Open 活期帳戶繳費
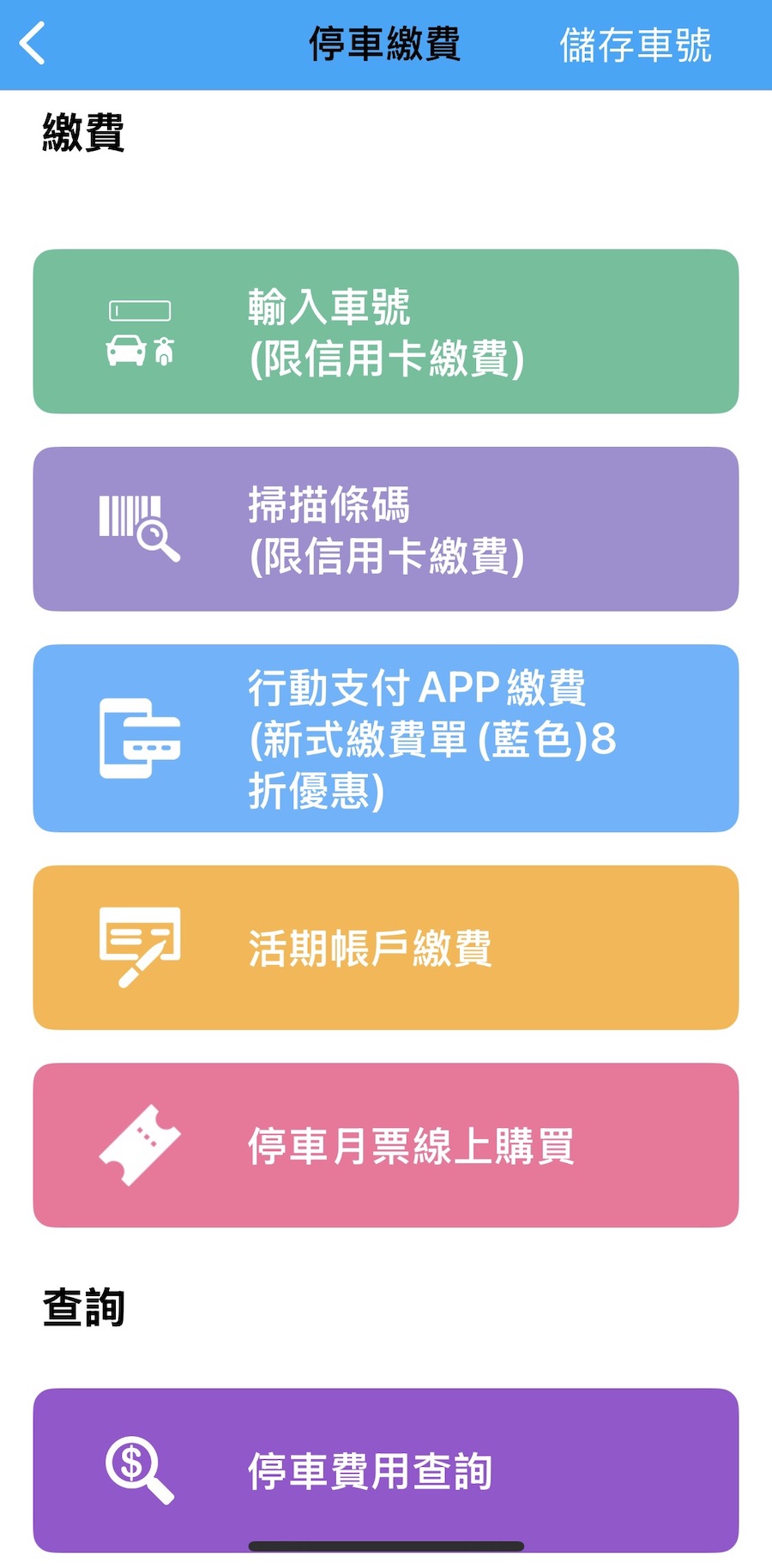The height and width of the screenshot is (1568, 772). 386,947
